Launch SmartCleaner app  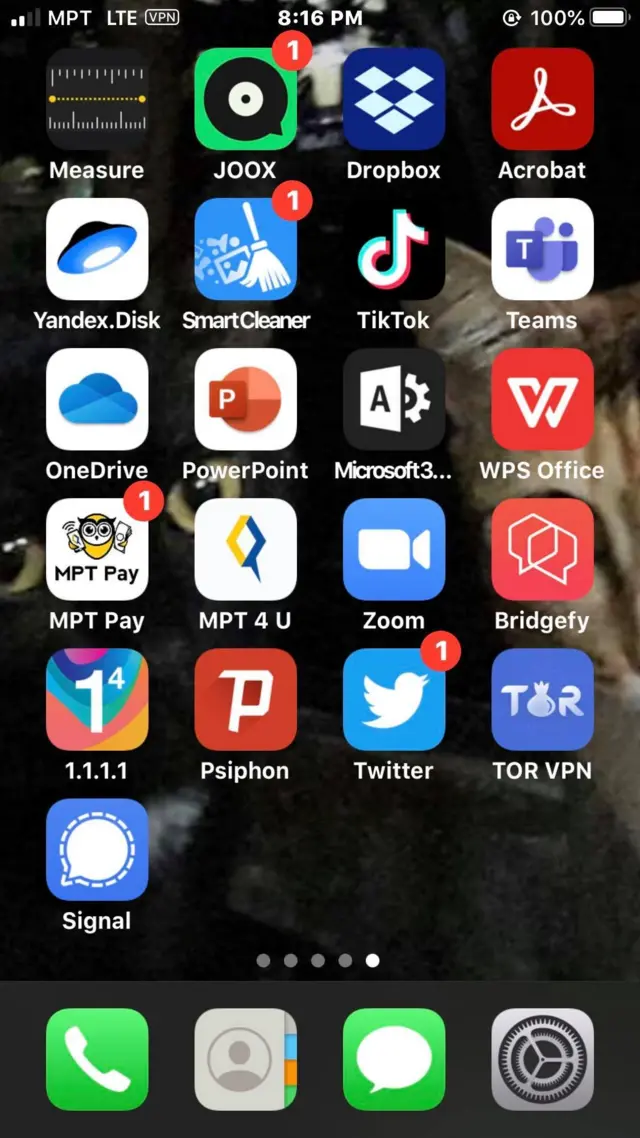245,249
